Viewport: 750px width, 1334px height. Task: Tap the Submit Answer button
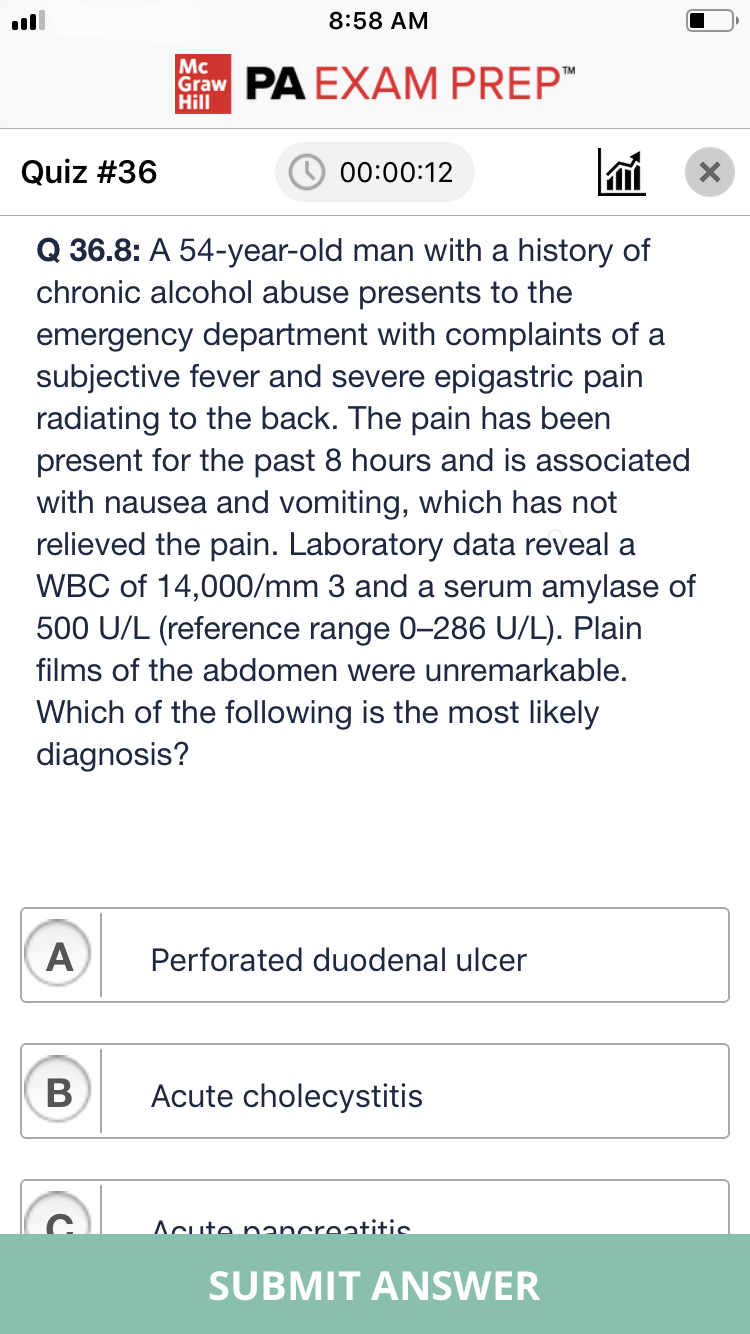[x=375, y=1284]
